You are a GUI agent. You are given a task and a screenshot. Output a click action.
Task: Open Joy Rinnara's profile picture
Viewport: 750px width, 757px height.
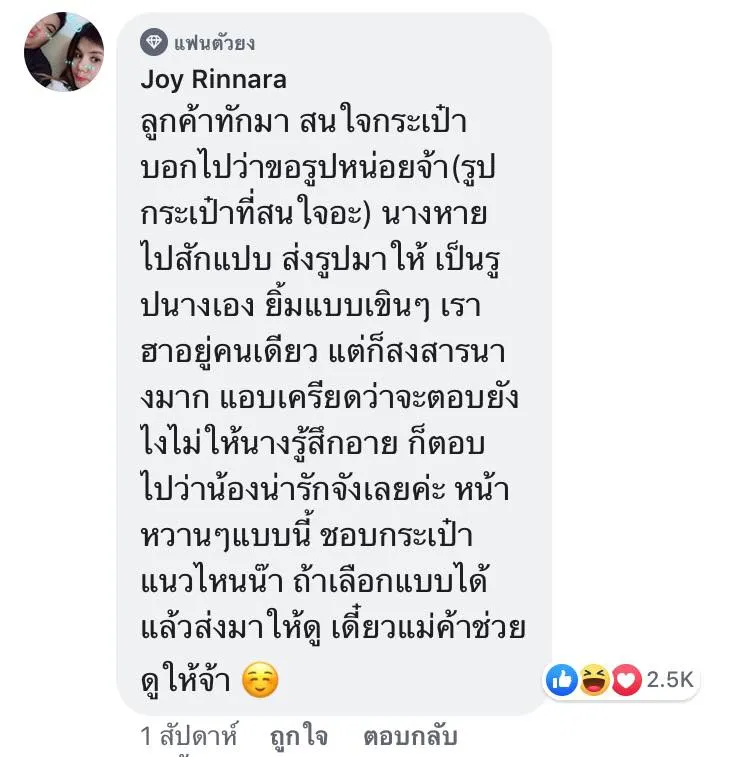click(x=64, y=53)
